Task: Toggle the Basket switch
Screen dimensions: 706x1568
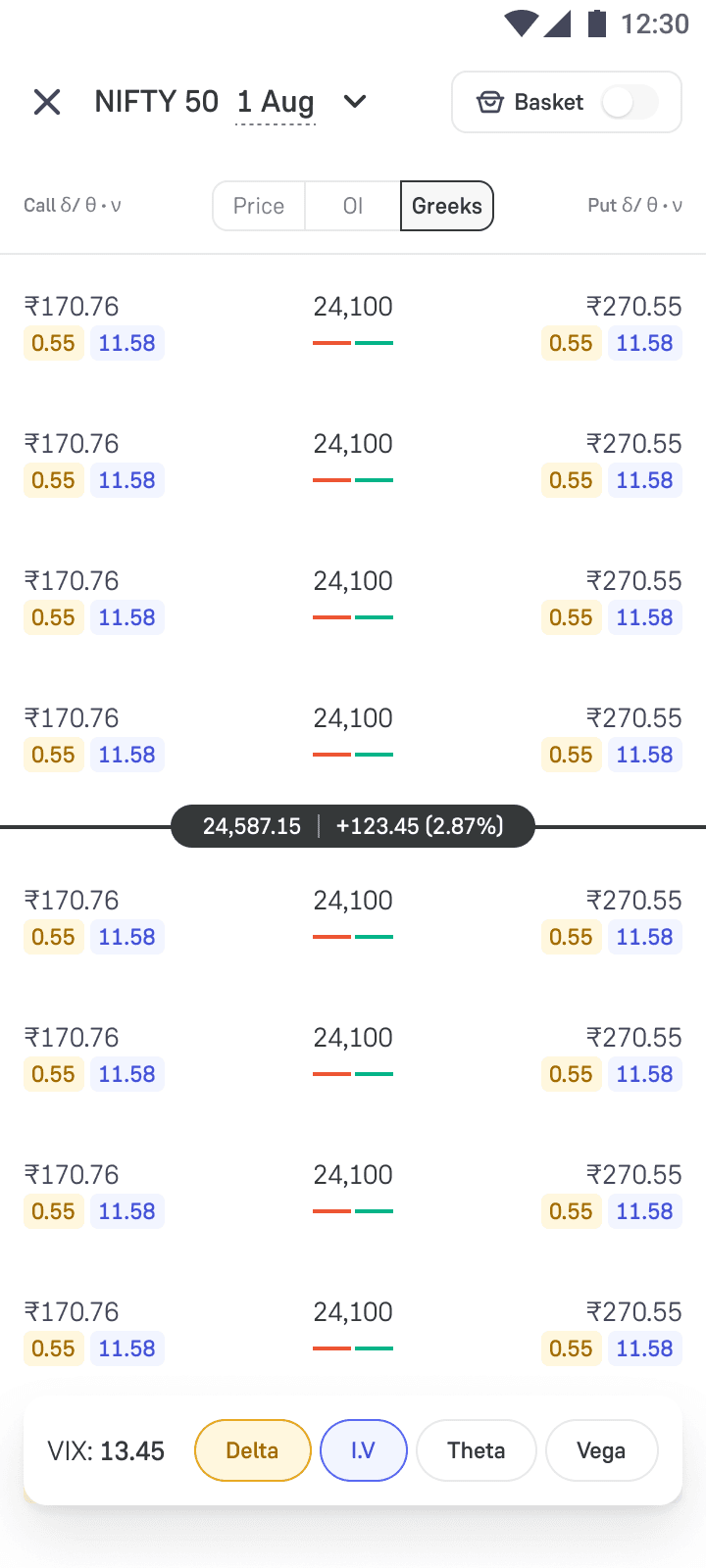Action: tap(630, 102)
